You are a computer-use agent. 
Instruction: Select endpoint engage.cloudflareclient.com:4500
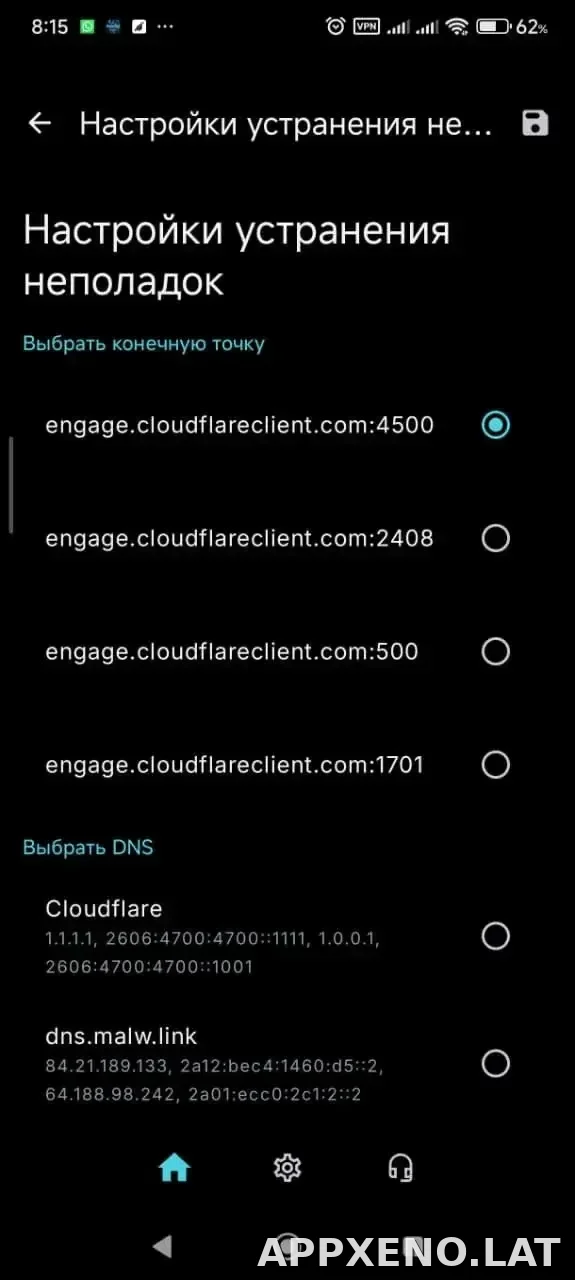click(287, 425)
